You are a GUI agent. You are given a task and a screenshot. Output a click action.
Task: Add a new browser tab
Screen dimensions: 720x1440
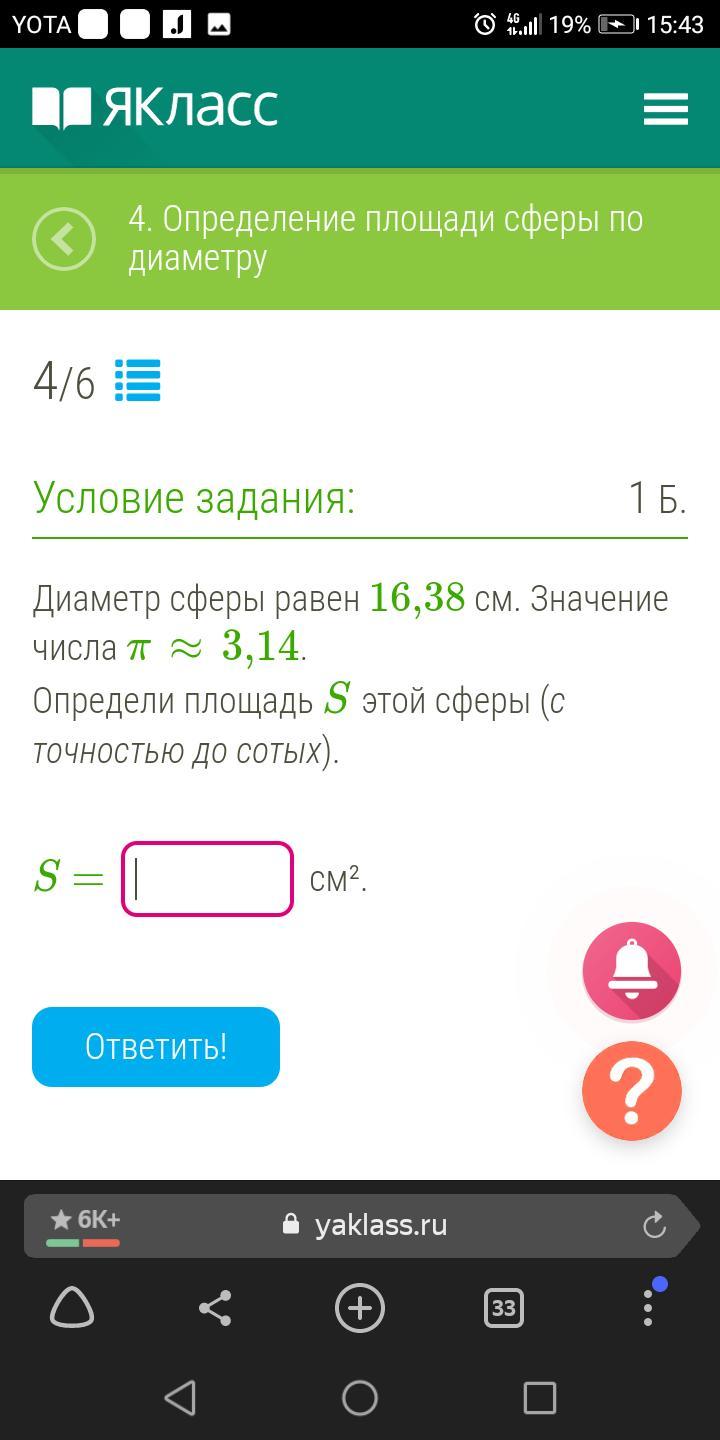(360, 1308)
